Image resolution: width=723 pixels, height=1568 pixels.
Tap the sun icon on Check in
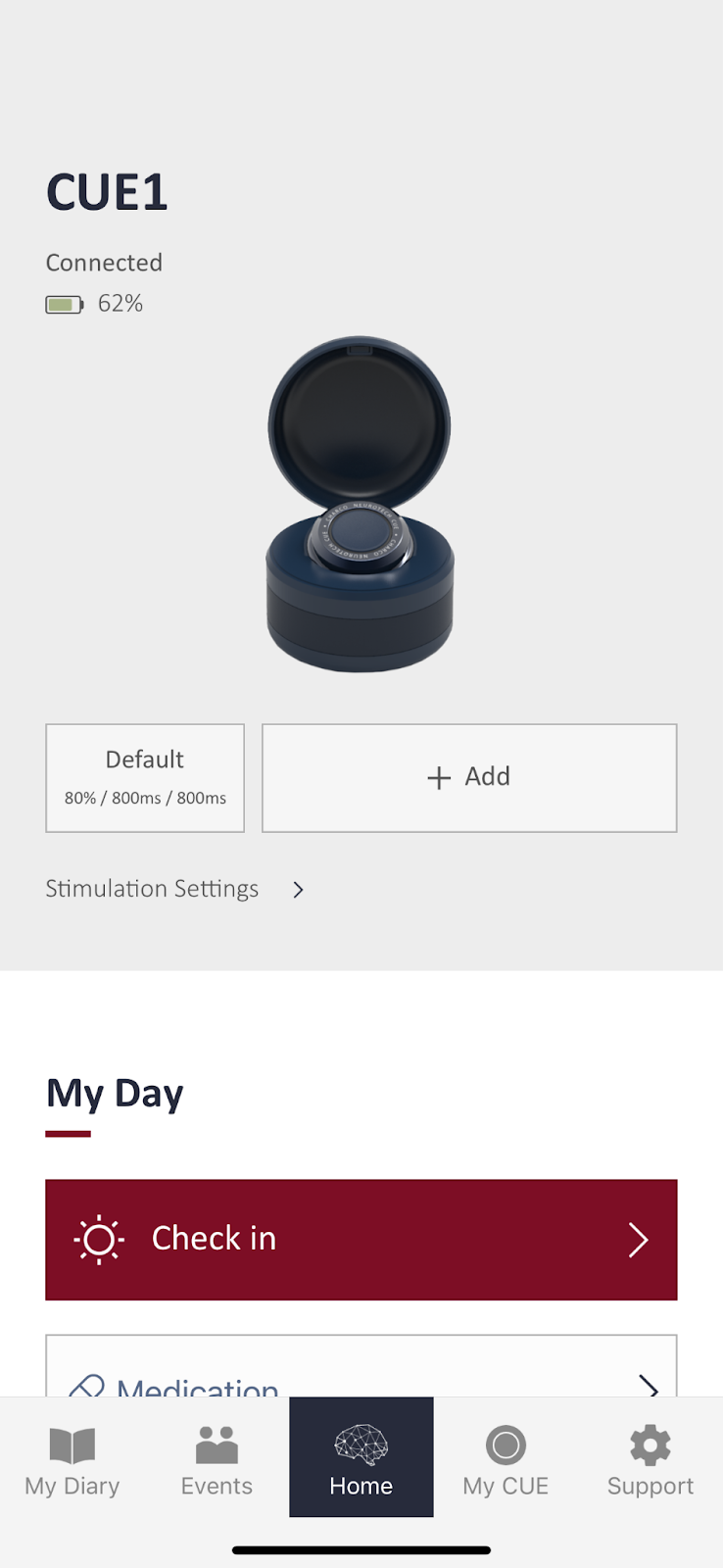click(x=99, y=1239)
